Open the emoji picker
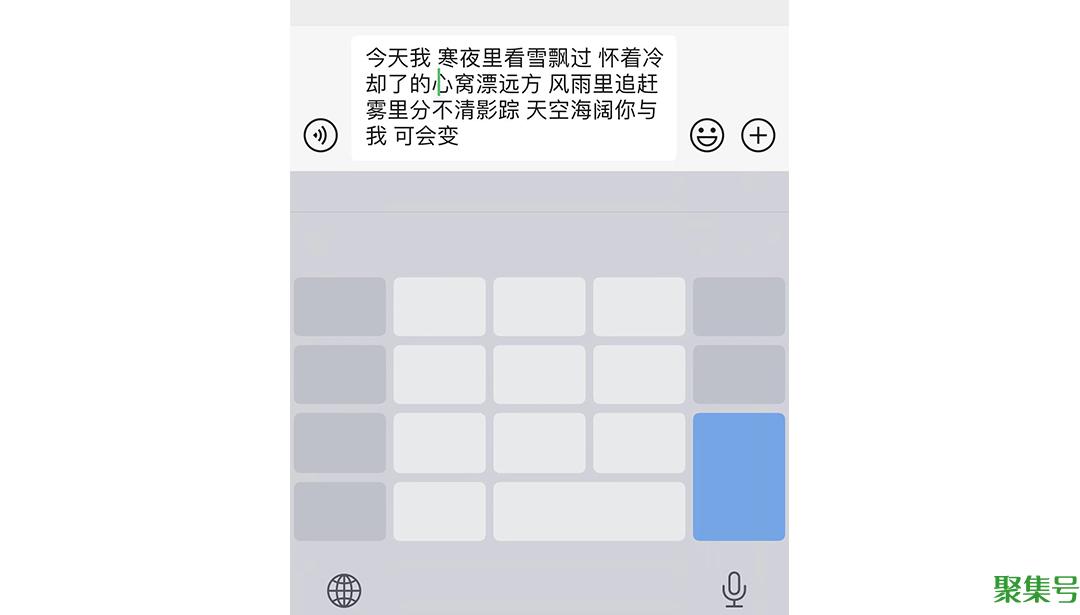 (x=707, y=135)
